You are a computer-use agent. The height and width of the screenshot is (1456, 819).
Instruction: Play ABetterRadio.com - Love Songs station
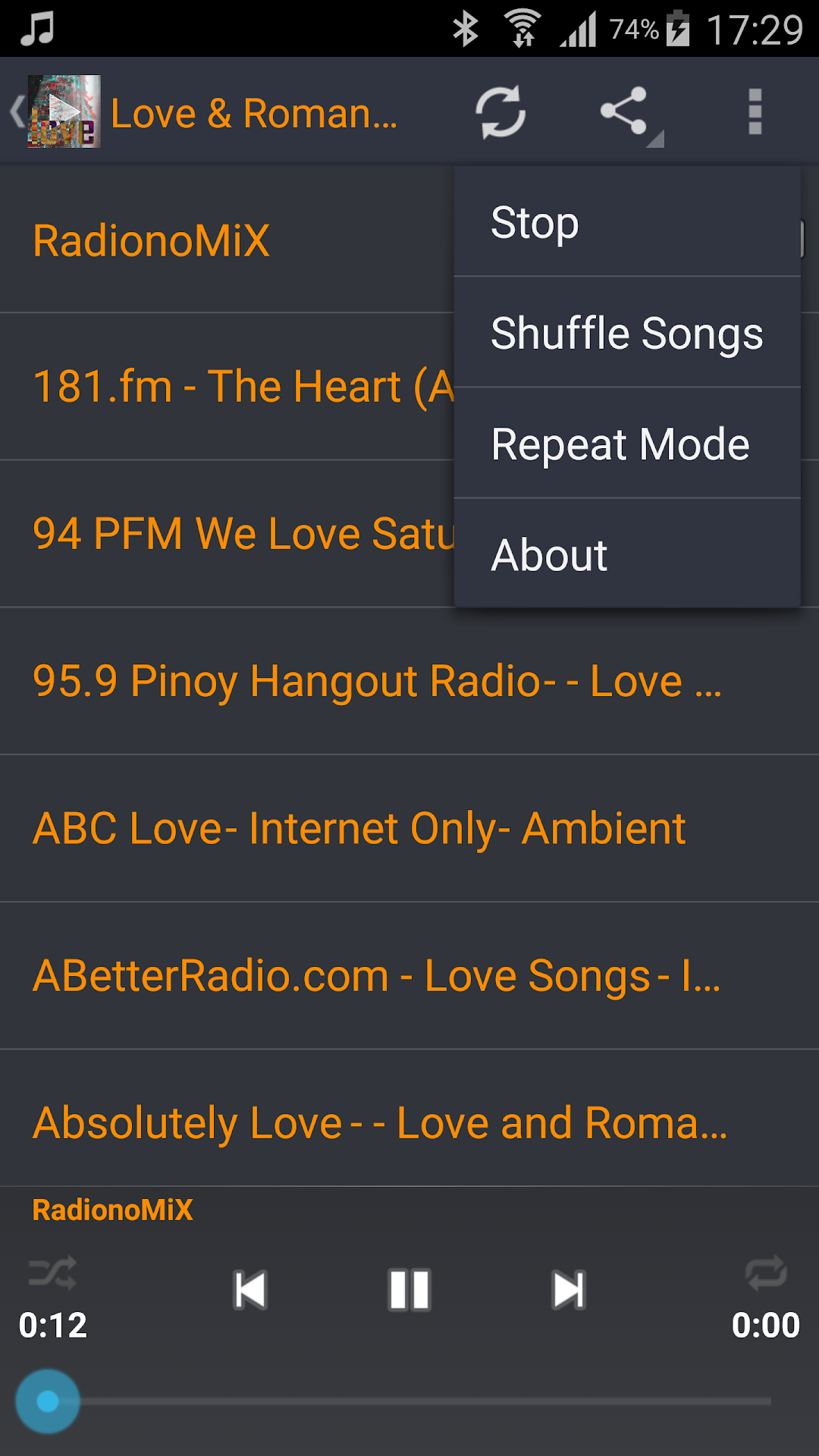click(409, 975)
